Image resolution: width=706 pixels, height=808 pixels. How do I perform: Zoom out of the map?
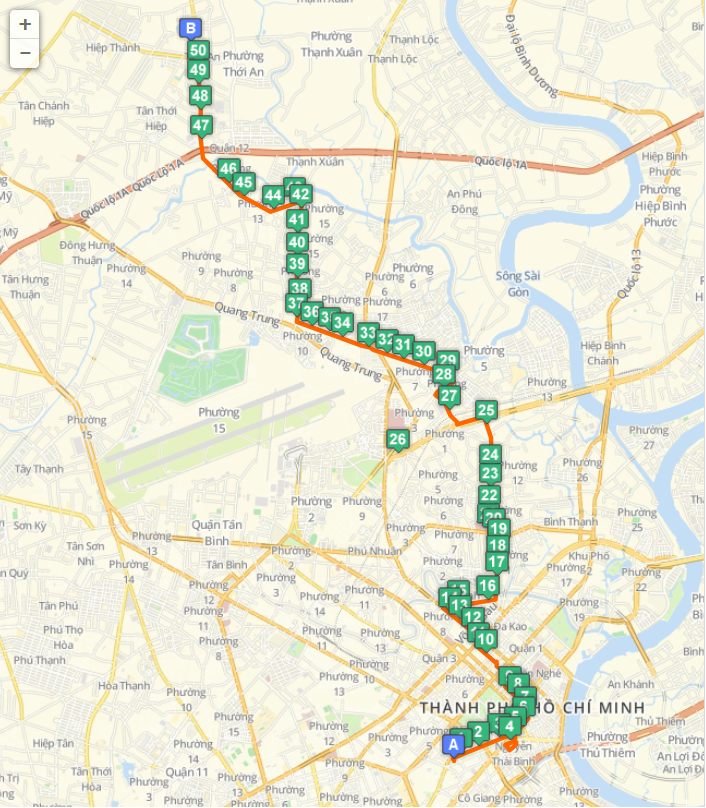click(x=25, y=52)
